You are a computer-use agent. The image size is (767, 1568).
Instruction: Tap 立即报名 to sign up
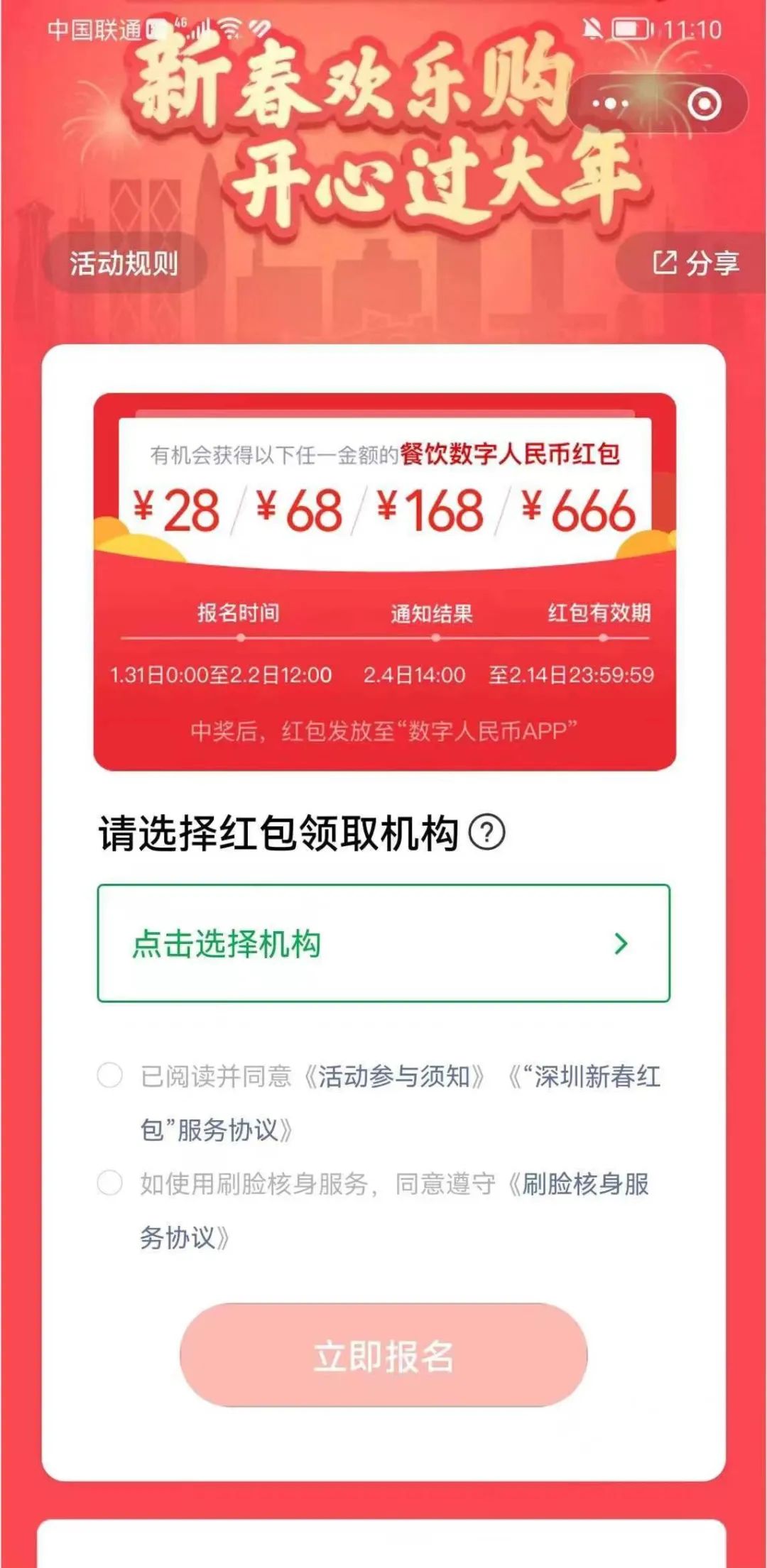pos(383,1355)
